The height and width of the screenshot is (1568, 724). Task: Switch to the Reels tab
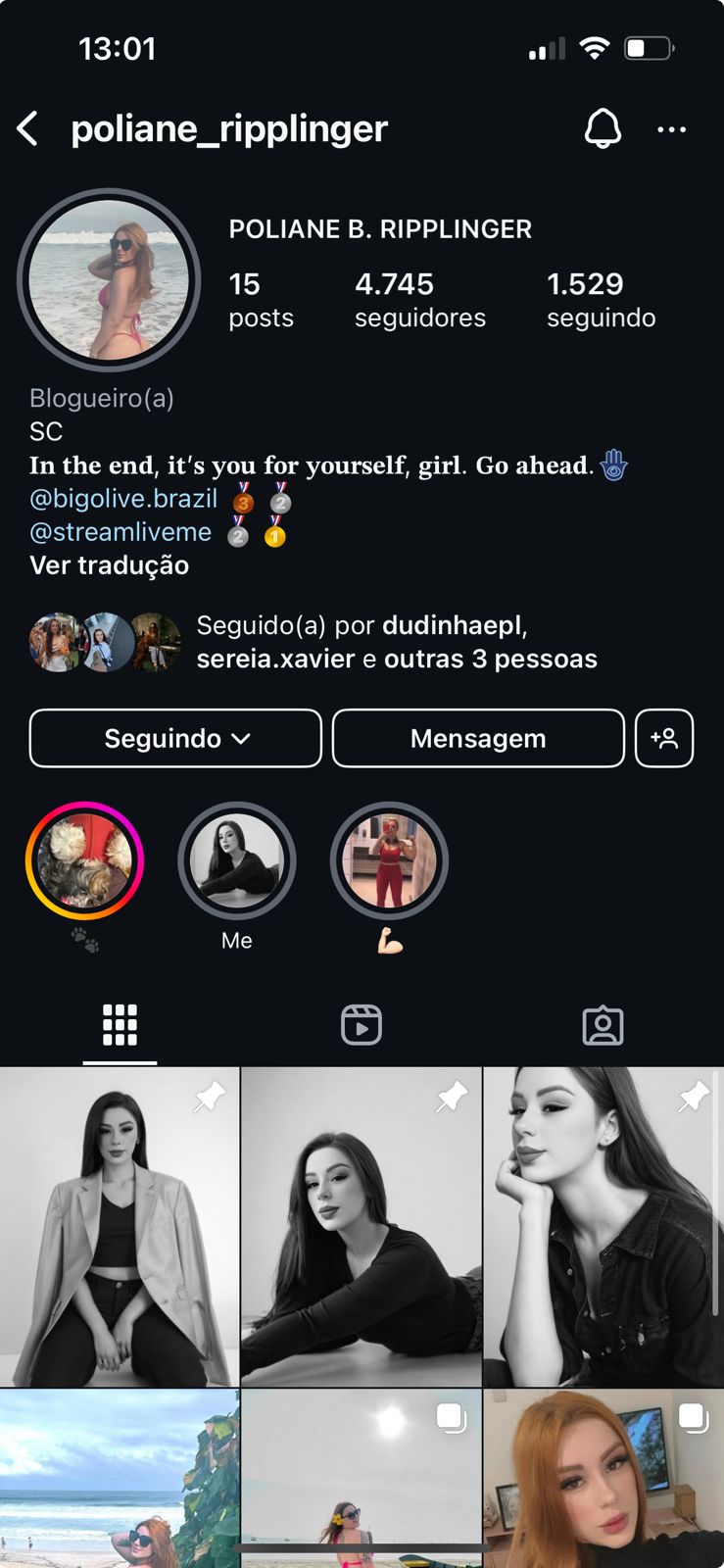[362, 1025]
